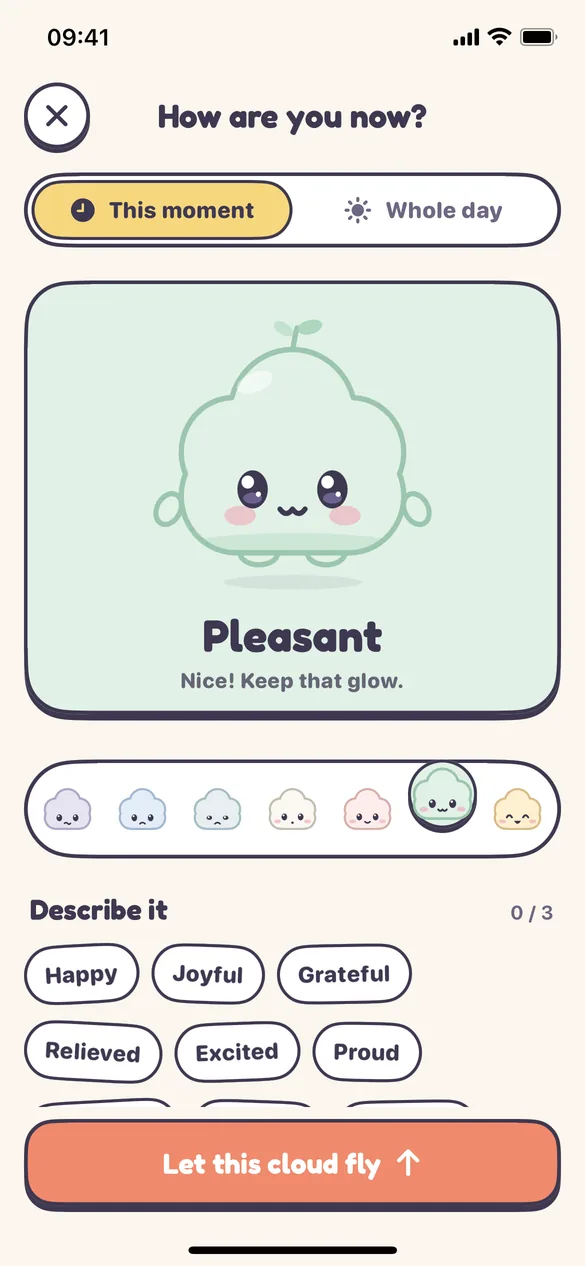Pick the blue frowning cloud mood
The height and width of the screenshot is (1266, 585).
click(143, 809)
